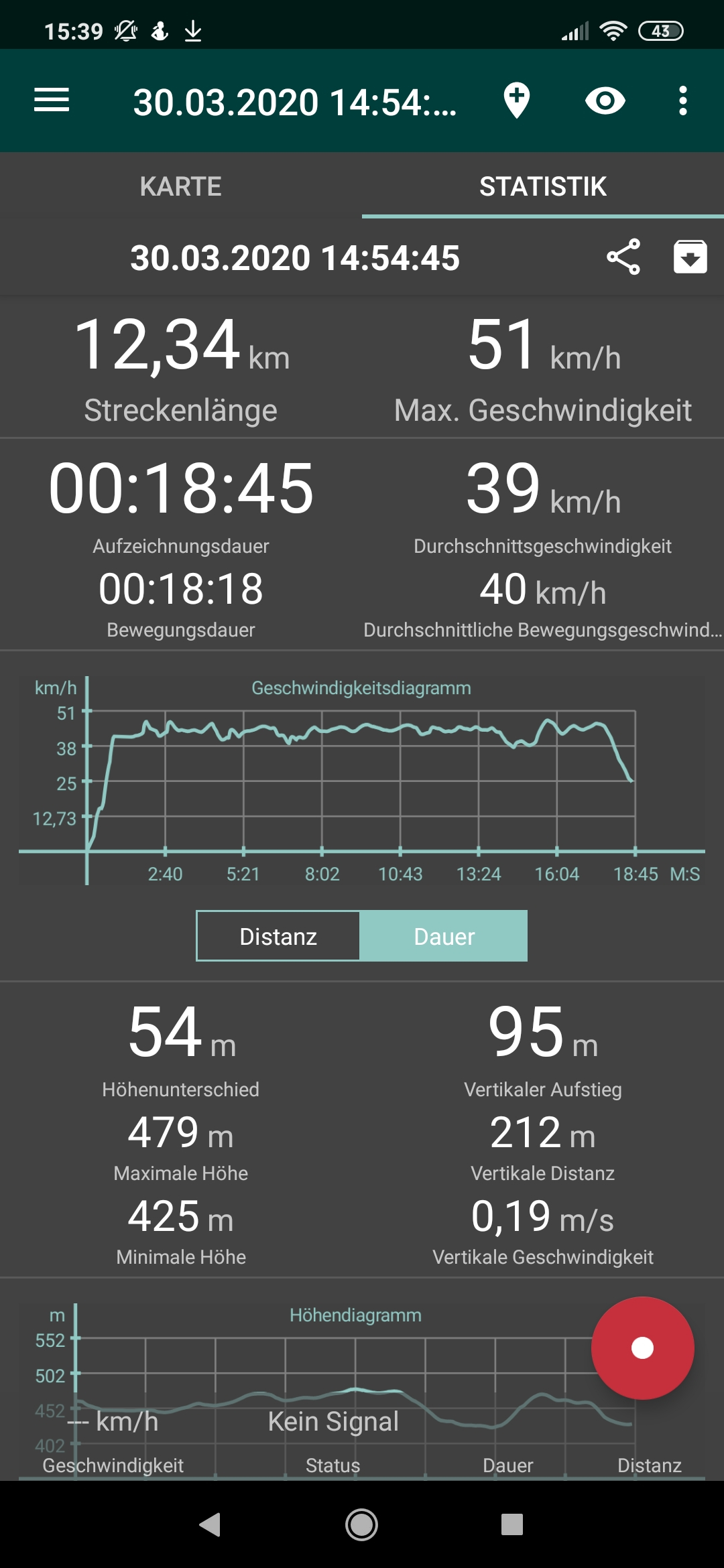The height and width of the screenshot is (1568, 724).
Task: Toggle the eye visibility icon
Action: 605,101
